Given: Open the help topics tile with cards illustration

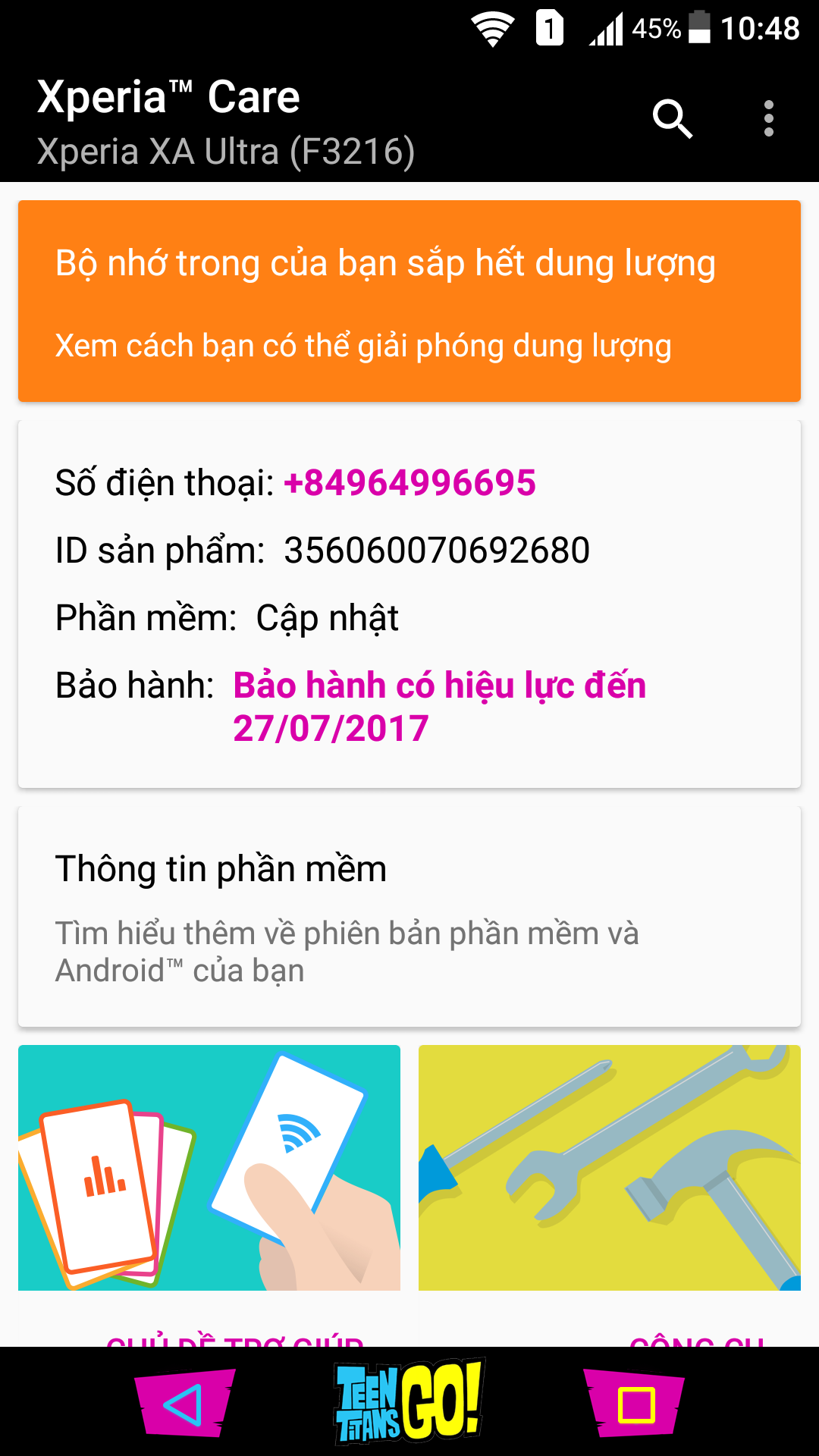Looking at the screenshot, I should point(209,1168).
